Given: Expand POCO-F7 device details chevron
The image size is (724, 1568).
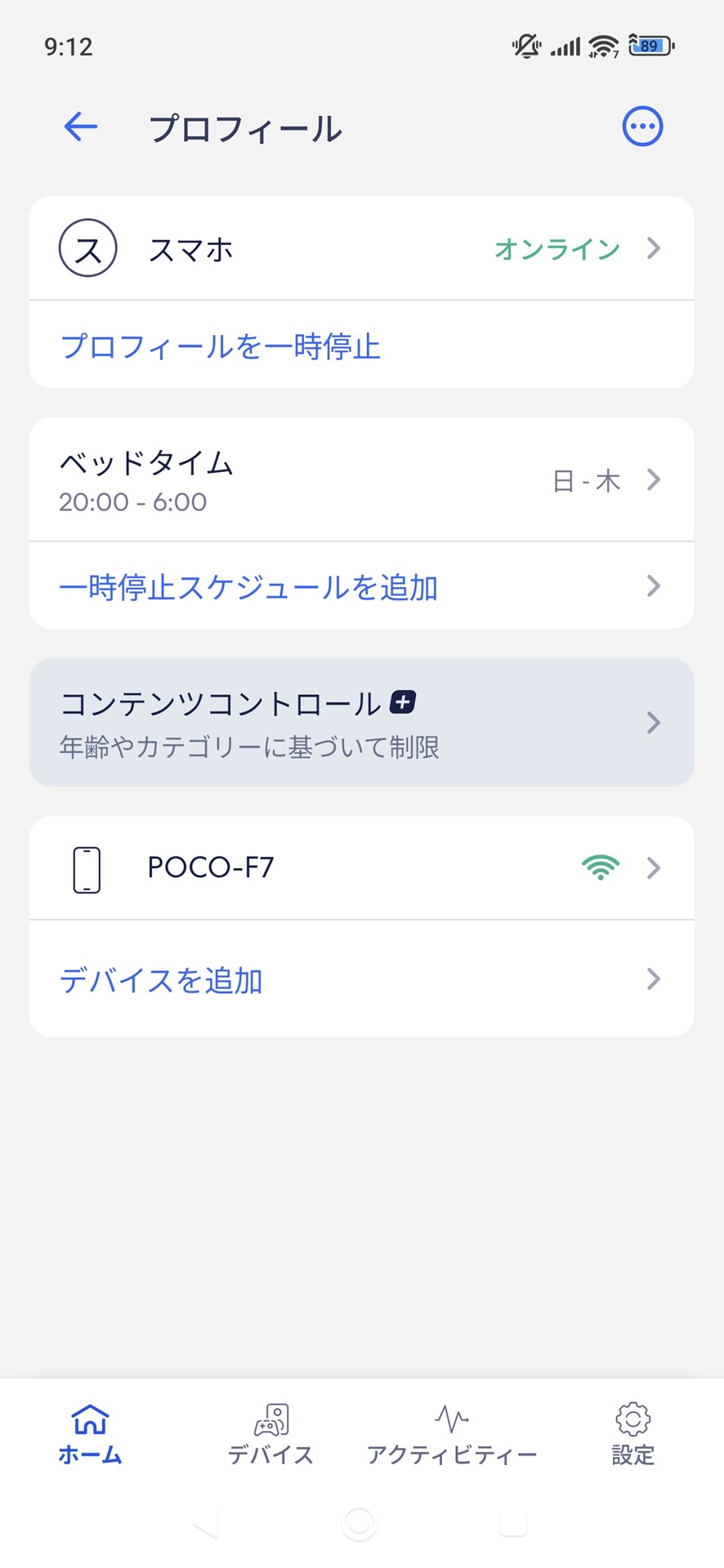Looking at the screenshot, I should tap(652, 868).
